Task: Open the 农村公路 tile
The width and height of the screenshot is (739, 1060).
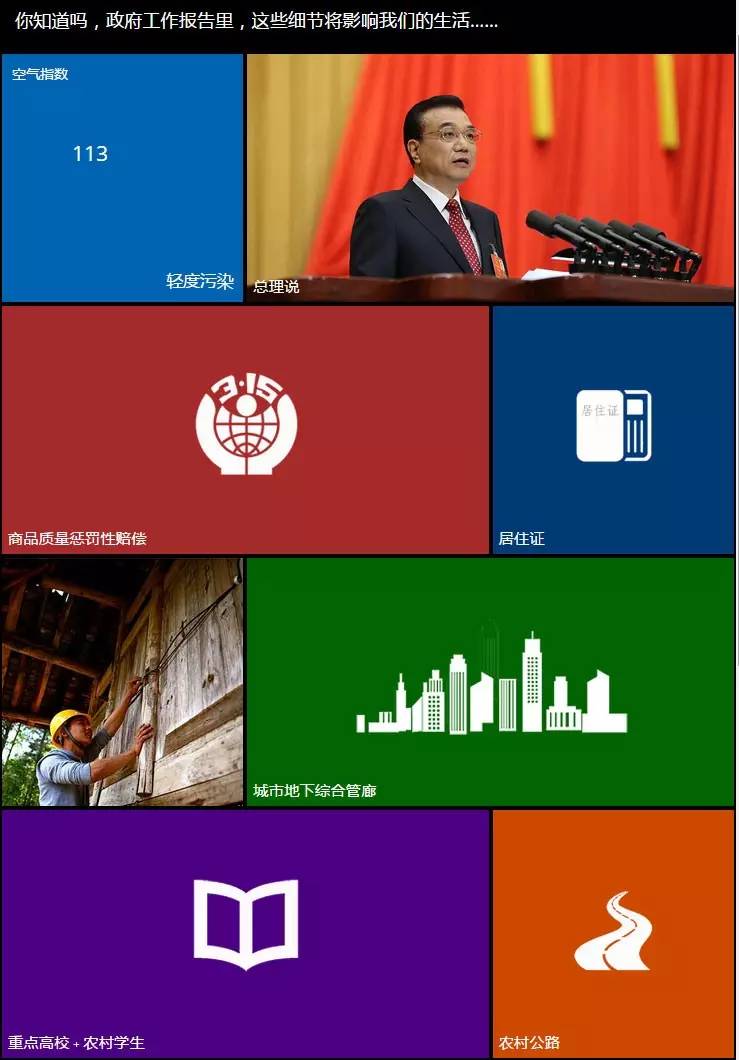Action: 613,932
